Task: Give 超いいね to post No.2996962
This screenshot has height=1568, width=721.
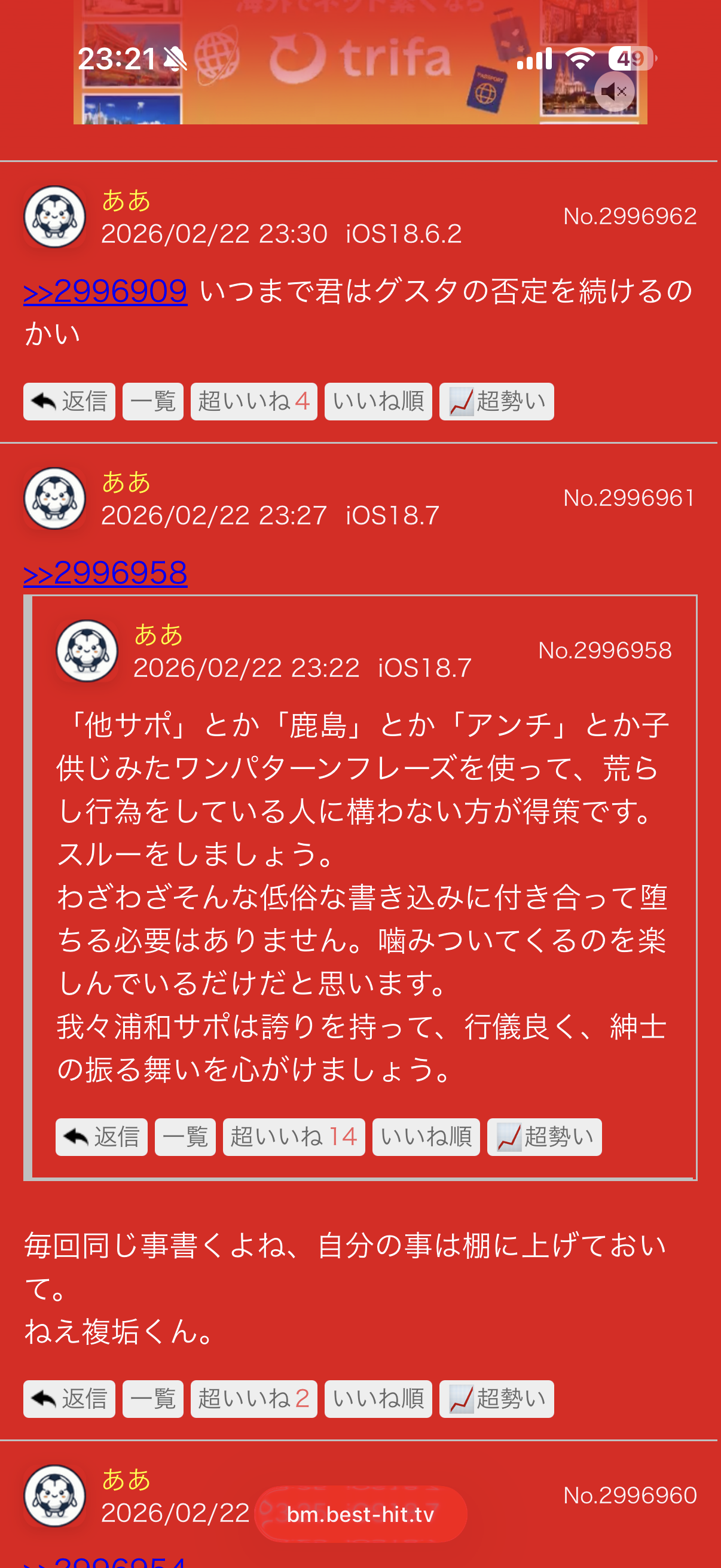Action: tap(253, 402)
